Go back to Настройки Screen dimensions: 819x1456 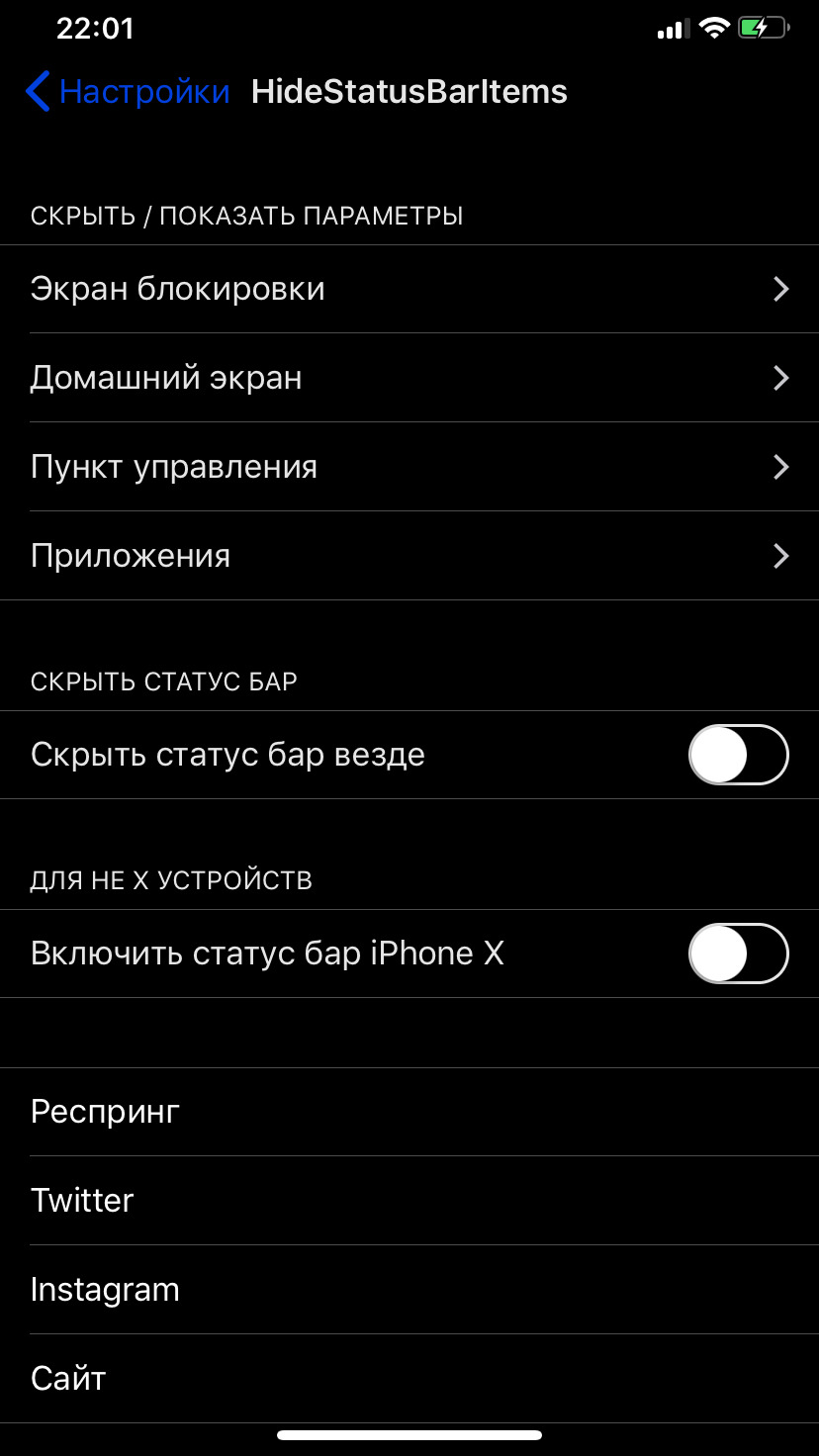pos(128,92)
